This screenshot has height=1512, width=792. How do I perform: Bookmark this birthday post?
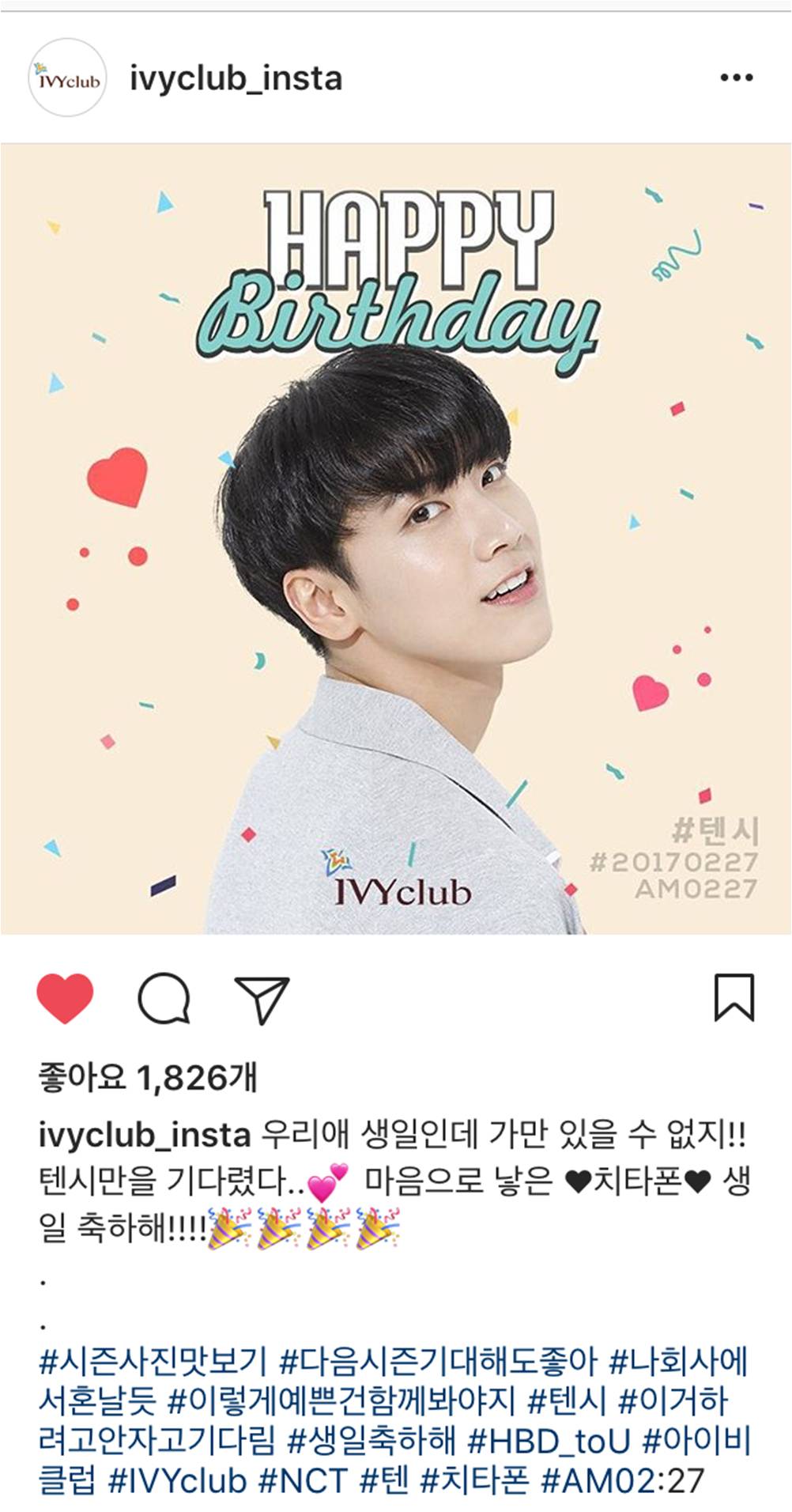pos(734,998)
